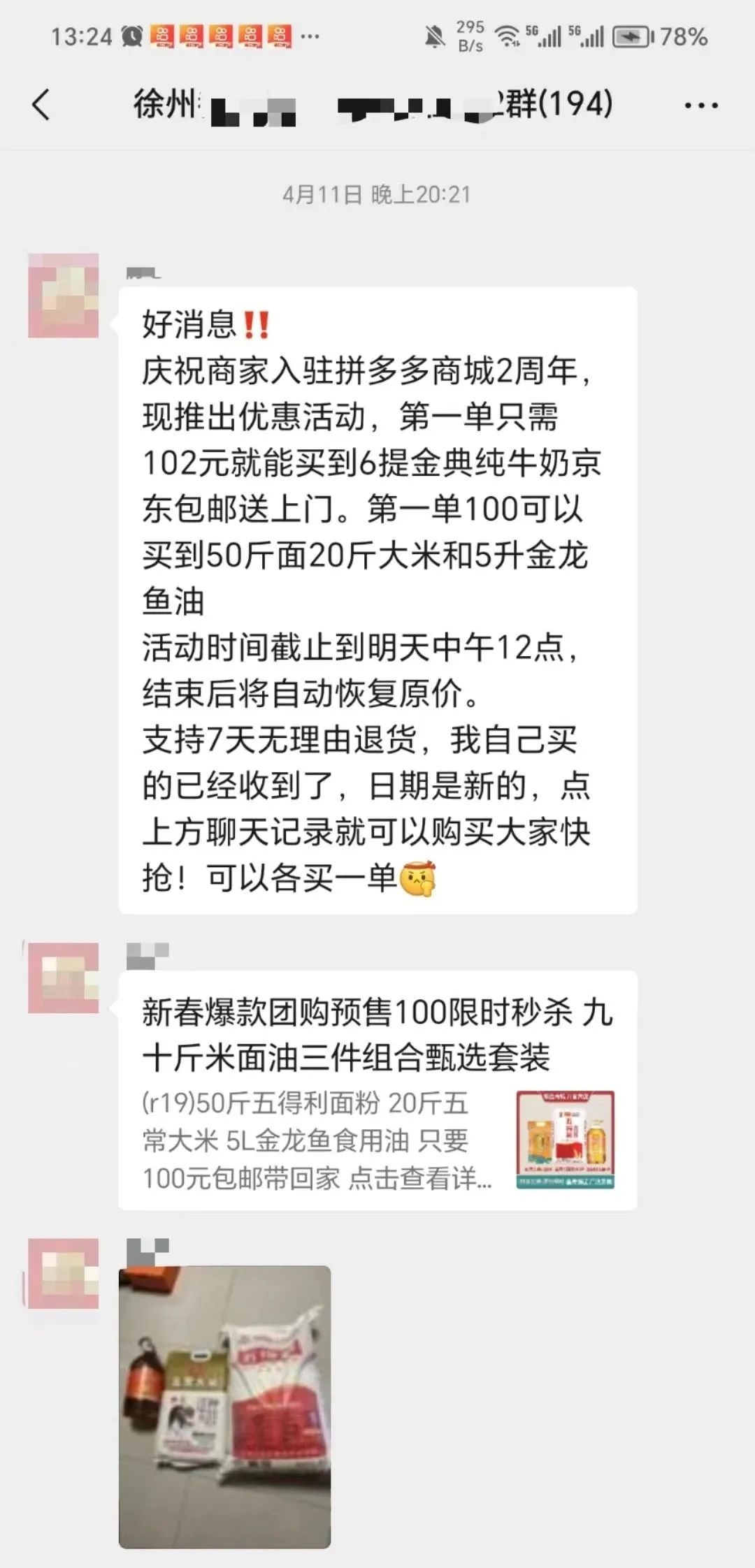The width and height of the screenshot is (755, 1568).
Task: Go back from the group chat
Action: point(41,106)
